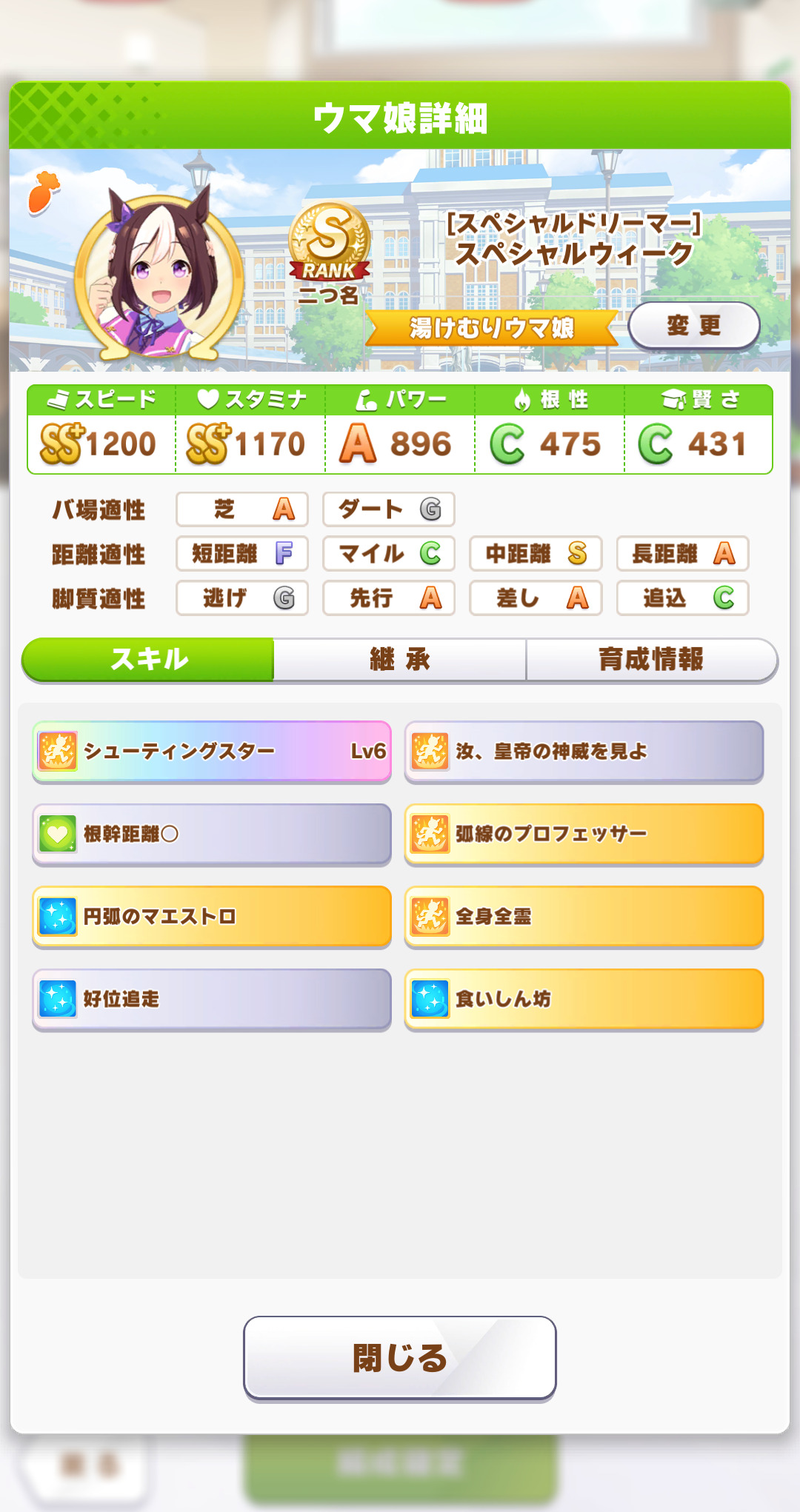Show details for 食いしん坊 skill
Screen dimensions: 800x1512
[584, 999]
